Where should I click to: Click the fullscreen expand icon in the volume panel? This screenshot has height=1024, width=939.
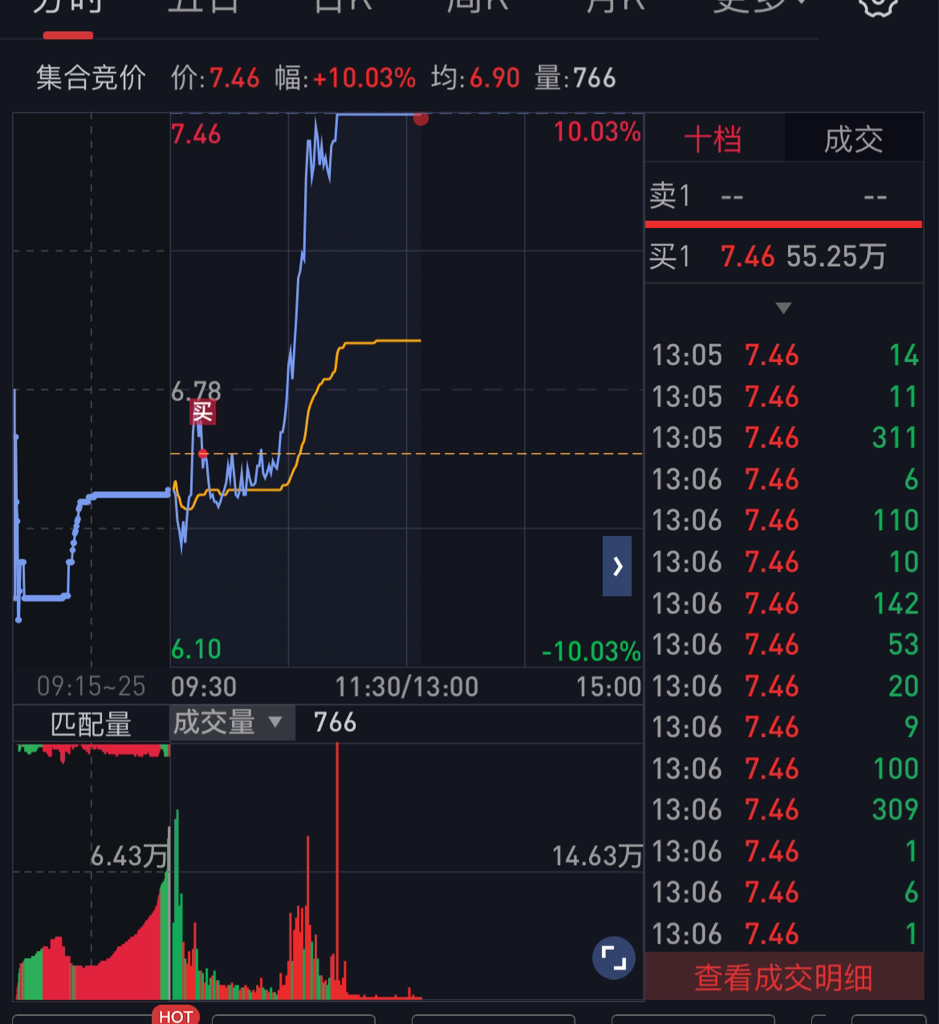pos(614,957)
